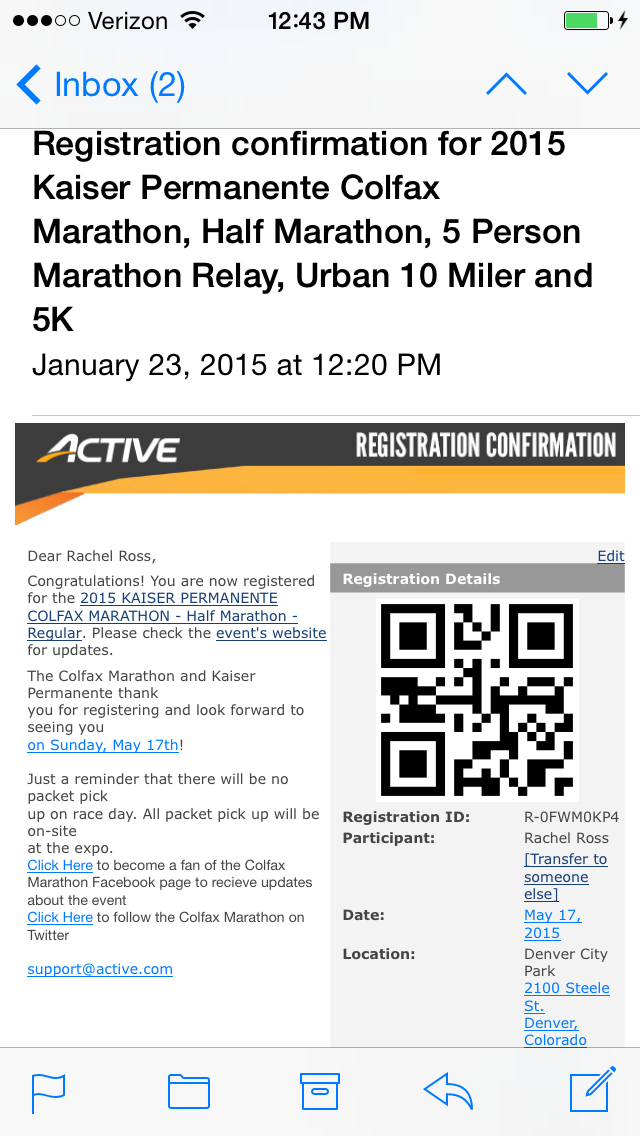This screenshot has width=640, height=1136.
Task: Move email to a folder
Action: click(189, 1092)
